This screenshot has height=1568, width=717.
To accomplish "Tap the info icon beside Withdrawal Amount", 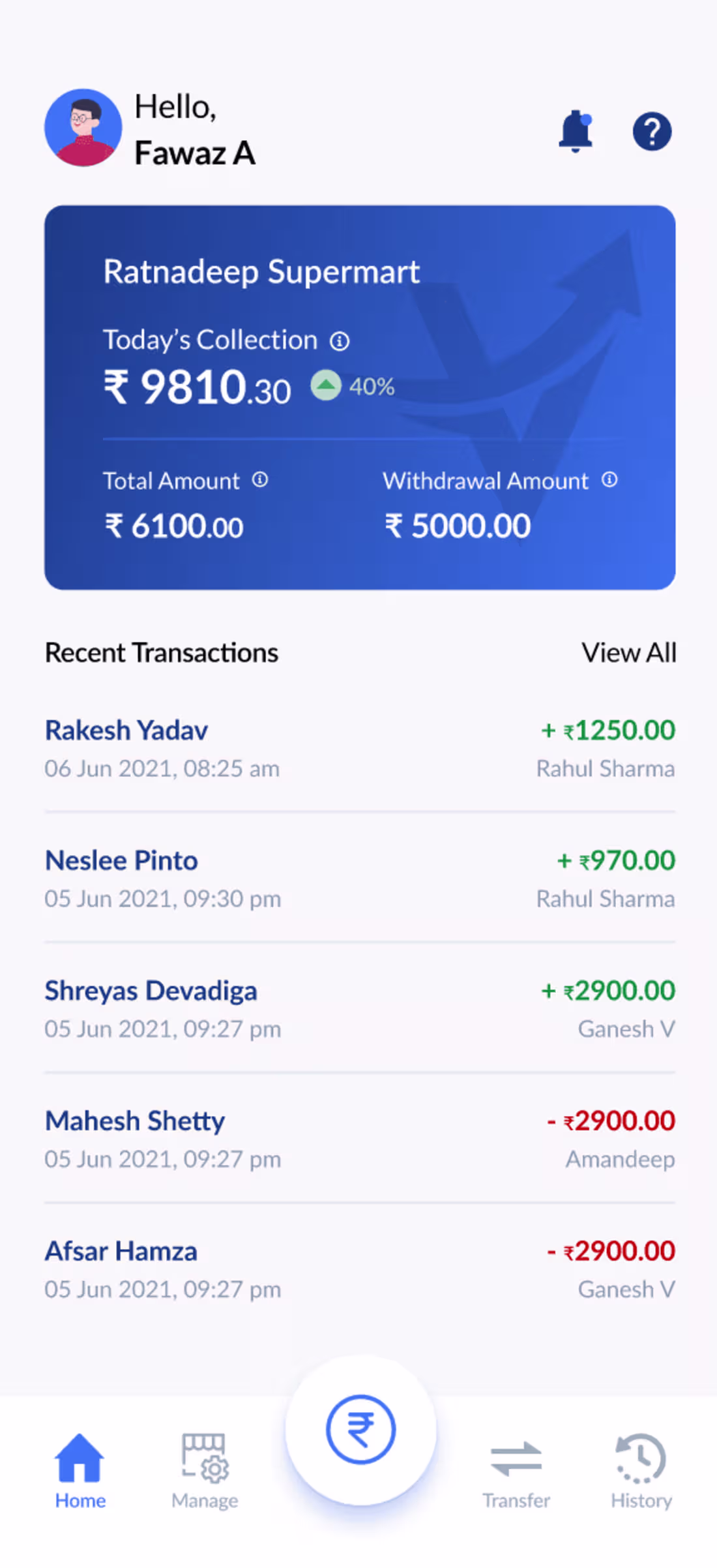I will [x=609, y=481].
